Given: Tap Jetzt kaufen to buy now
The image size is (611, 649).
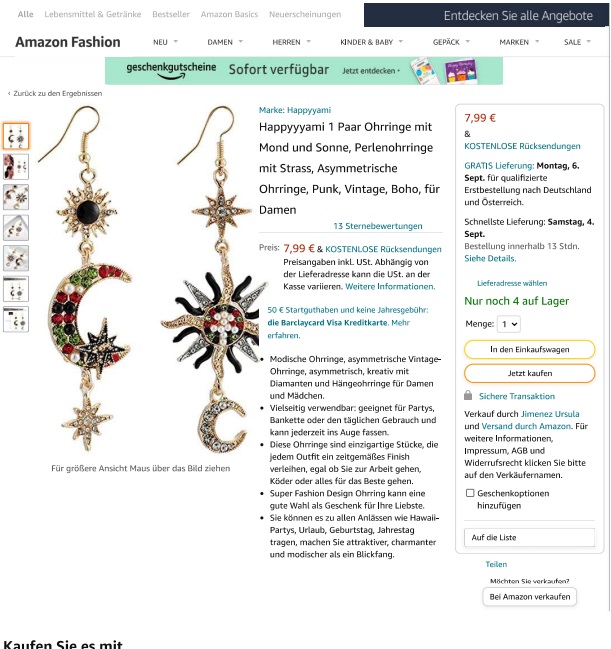Looking at the screenshot, I should click(x=529, y=373).
